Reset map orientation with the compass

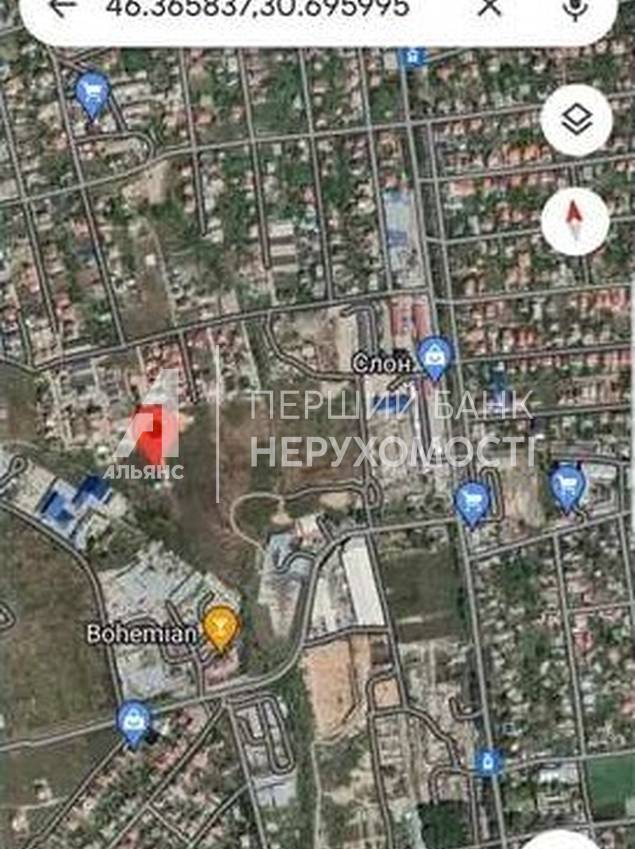(x=575, y=221)
